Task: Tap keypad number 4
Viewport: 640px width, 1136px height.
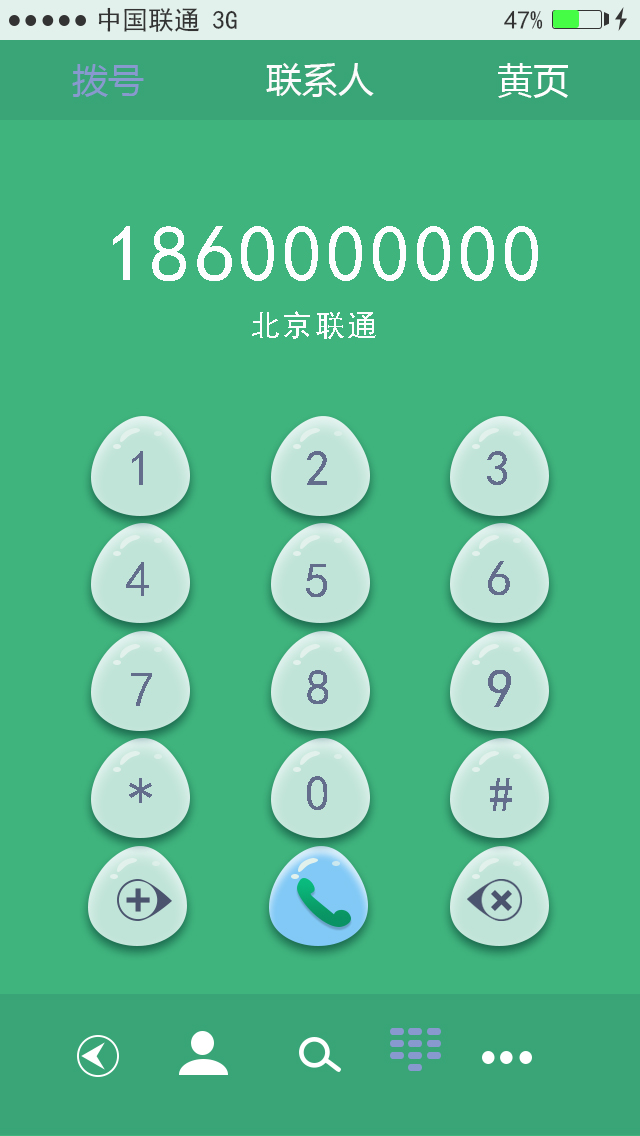Action: [x=140, y=577]
